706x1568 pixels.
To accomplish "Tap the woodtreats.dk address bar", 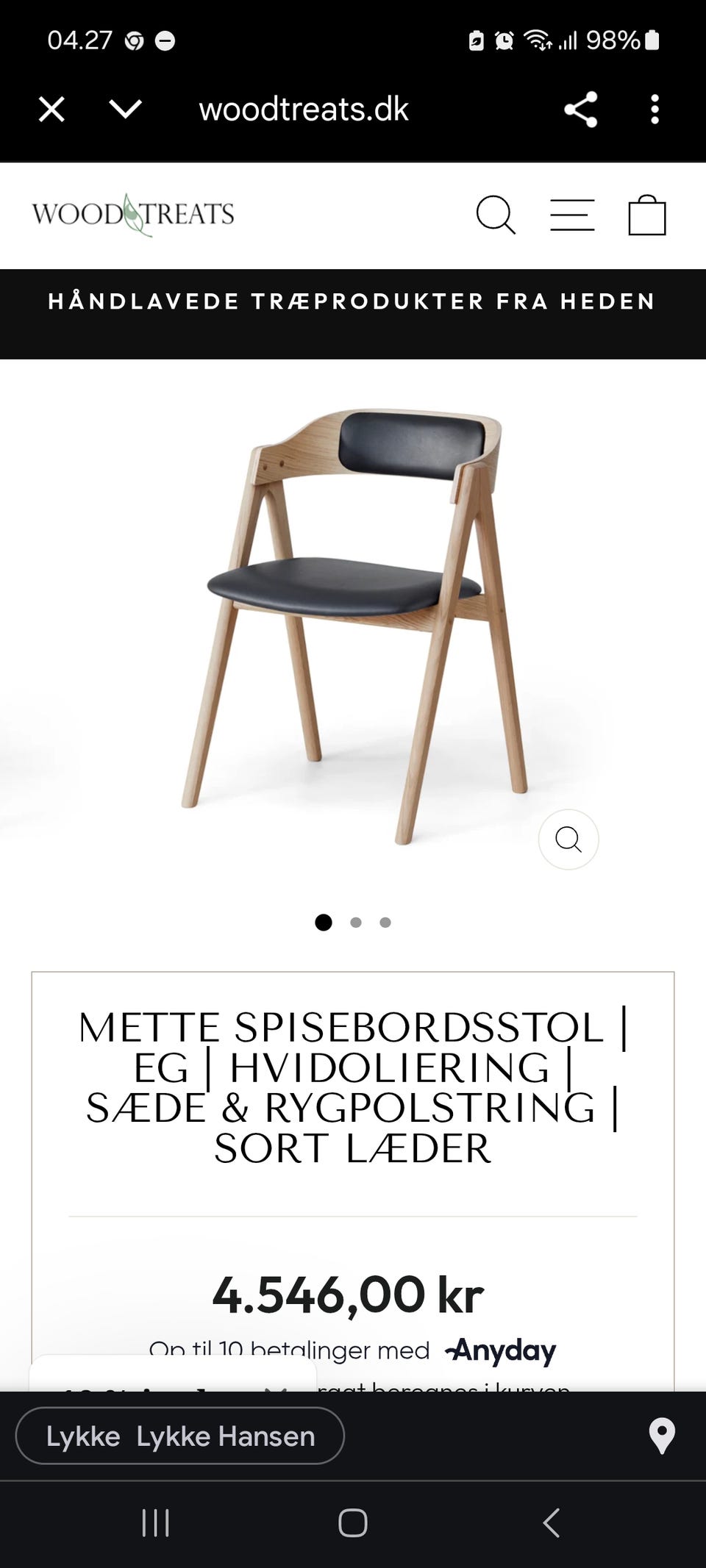I will [x=302, y=109].
